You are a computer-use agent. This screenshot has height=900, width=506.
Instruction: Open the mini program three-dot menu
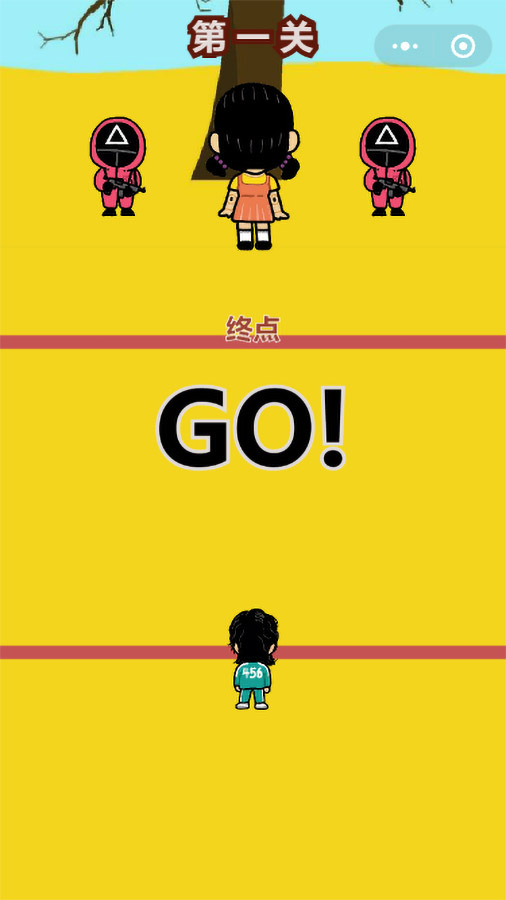point(405,46)
